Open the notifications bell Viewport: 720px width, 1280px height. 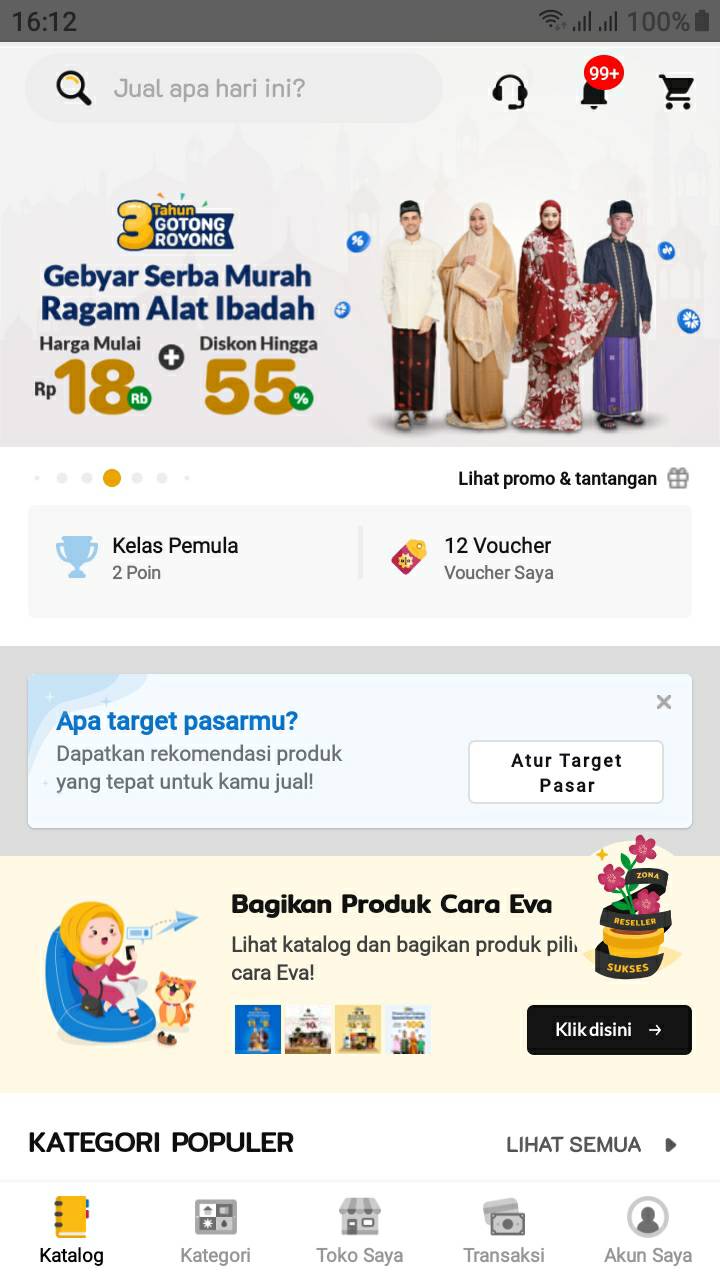point(594,92)
